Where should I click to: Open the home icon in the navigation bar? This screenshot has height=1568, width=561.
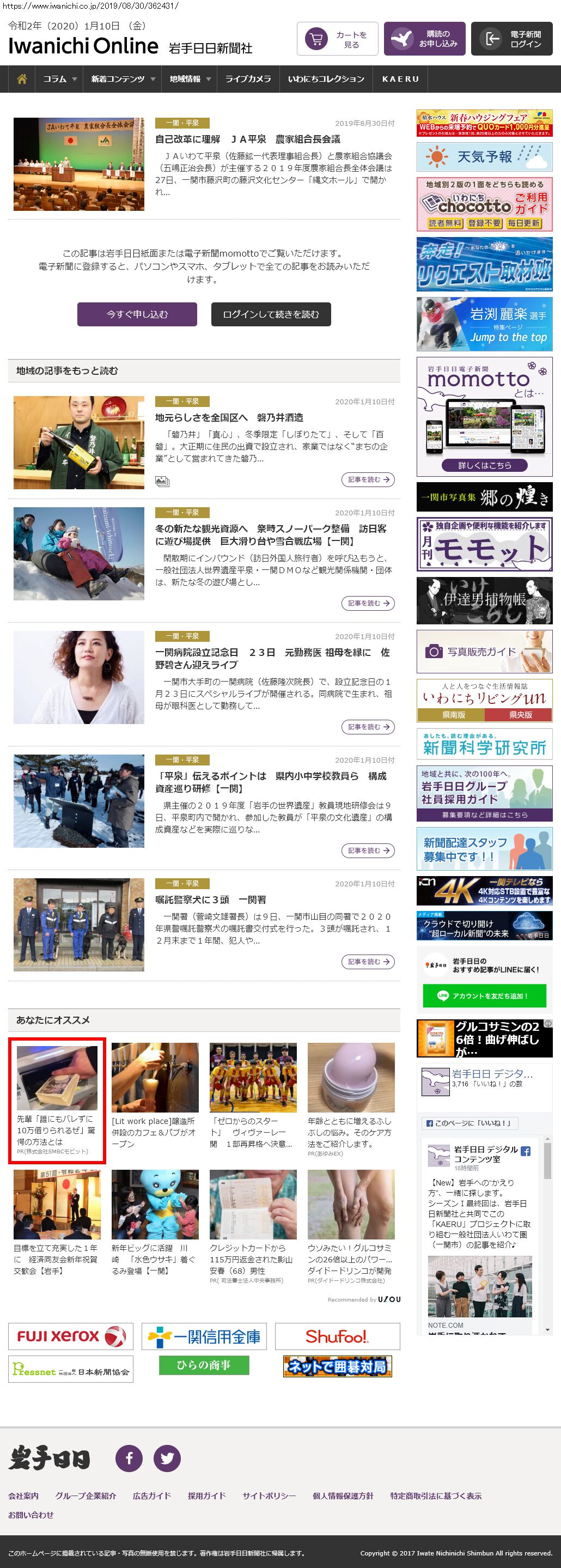click(22, 79)
